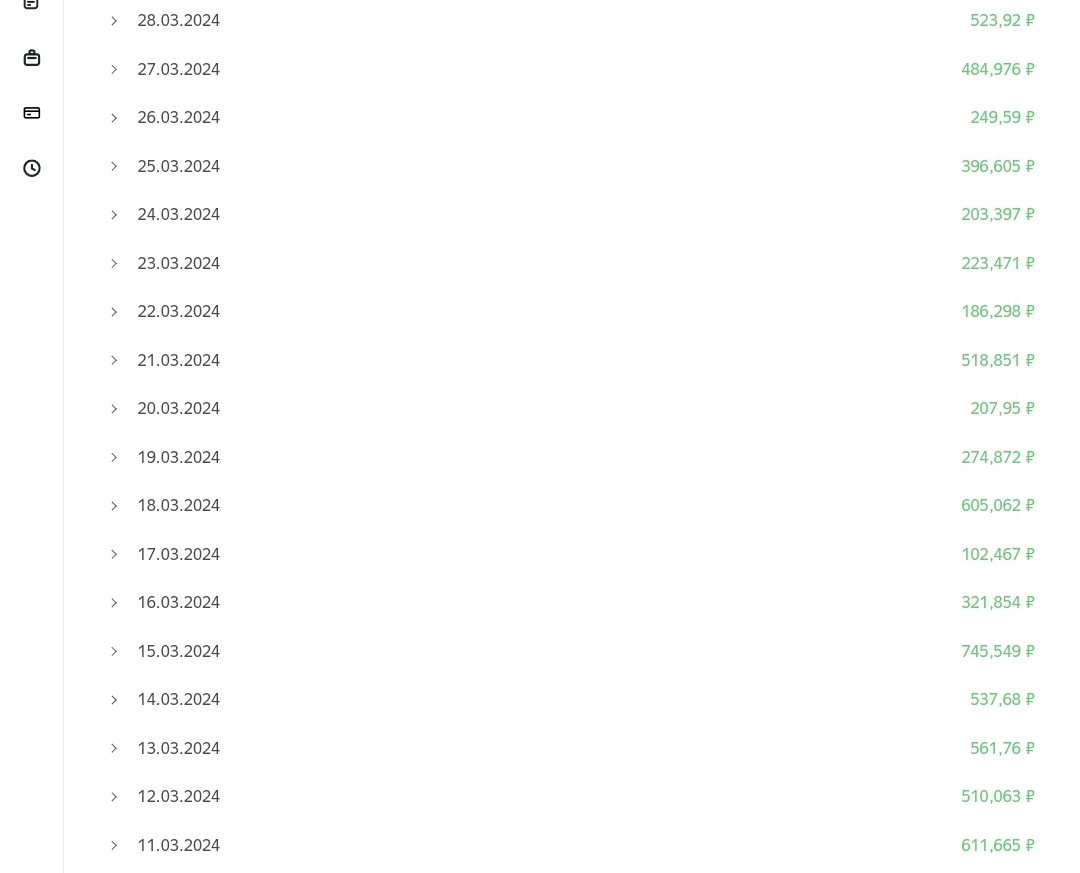Screen dimensions: 1080x873
Task: Show details for 22.03.2024
Action: [114, 312]
